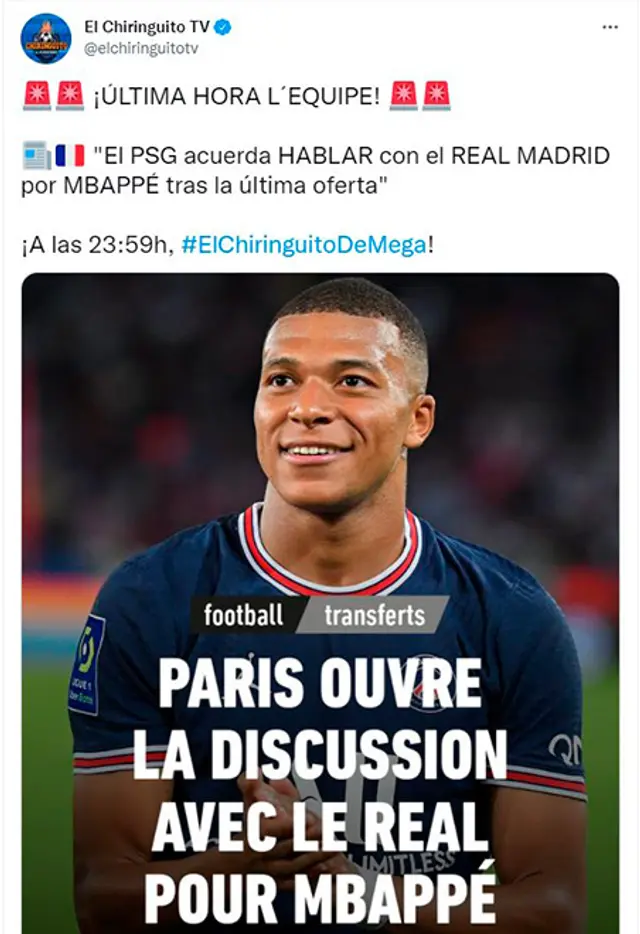Open the tweet's three-dot overflow menu

pyautogui.click(x=610, y=27)
